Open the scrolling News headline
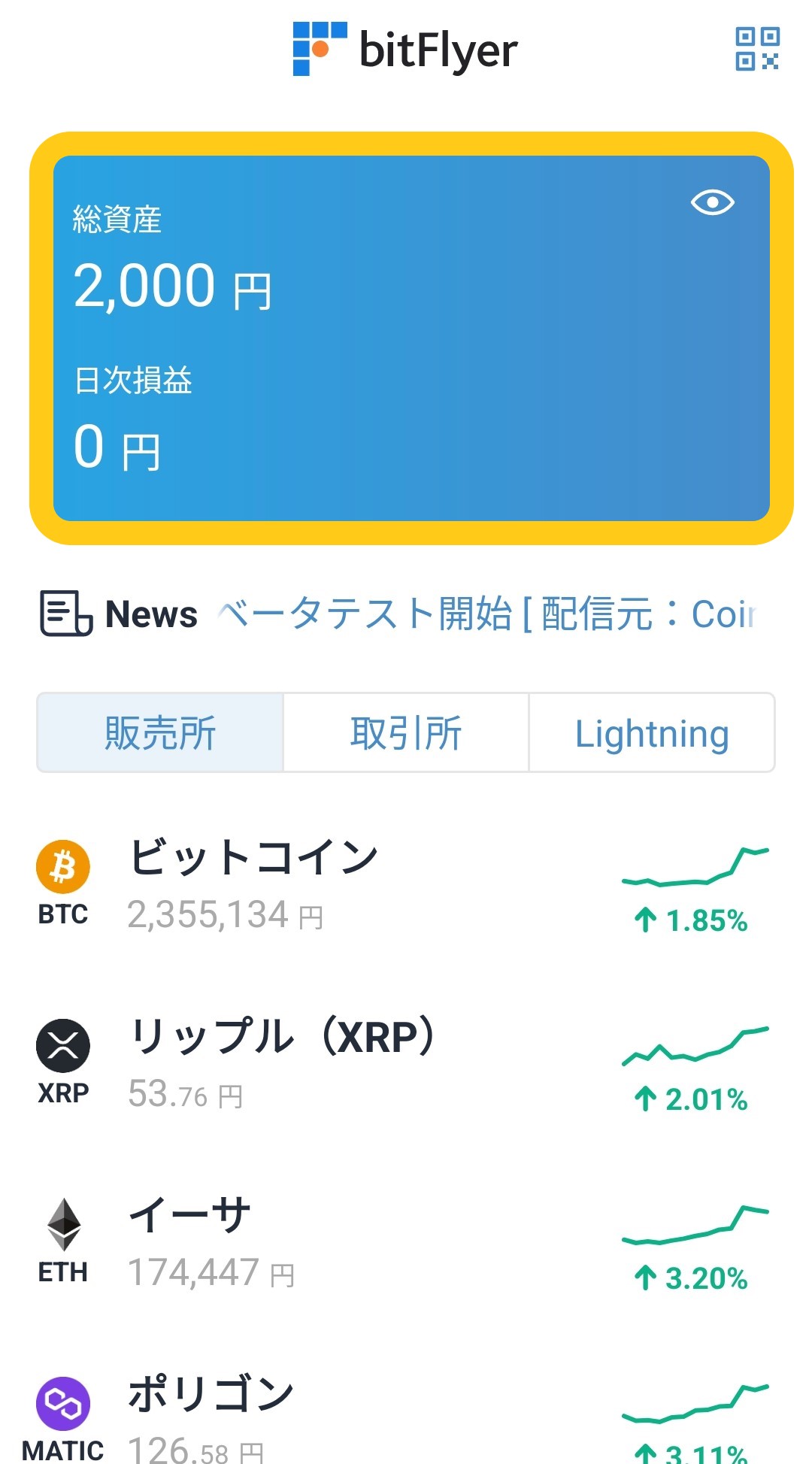Screen dimensions: 812x1464 pyautogui.click(x=486, y=614)
